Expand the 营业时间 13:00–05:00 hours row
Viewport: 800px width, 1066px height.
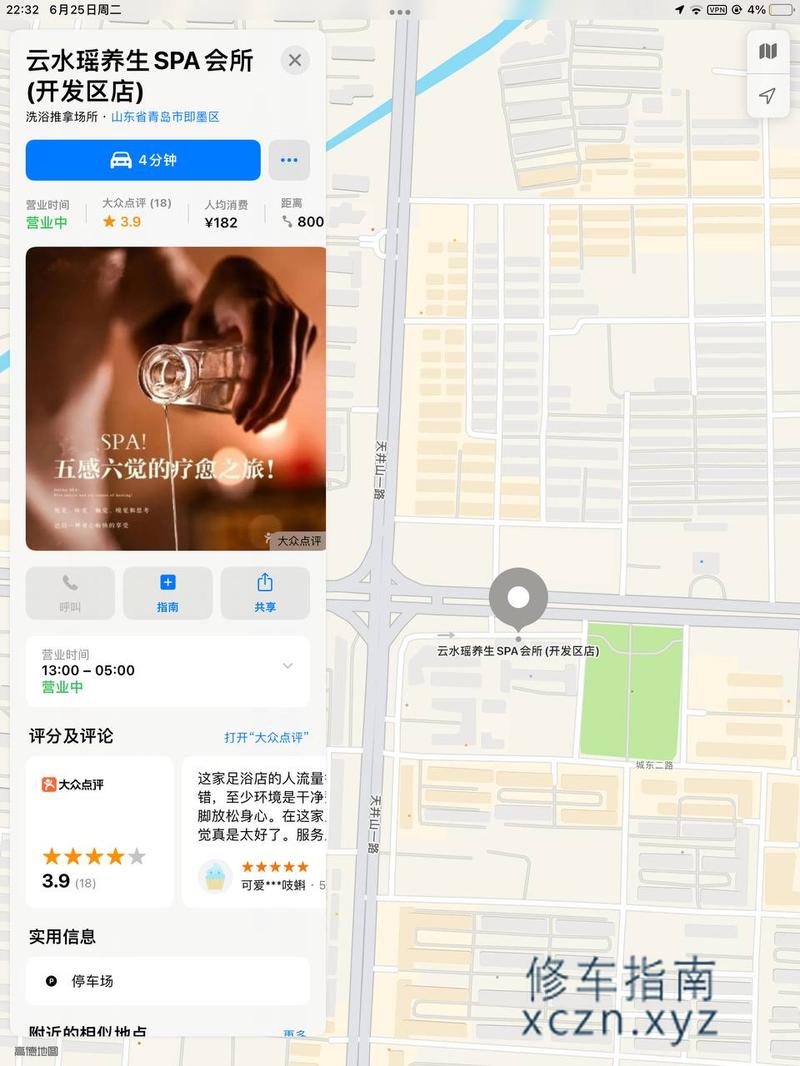(x=287, y=666)
